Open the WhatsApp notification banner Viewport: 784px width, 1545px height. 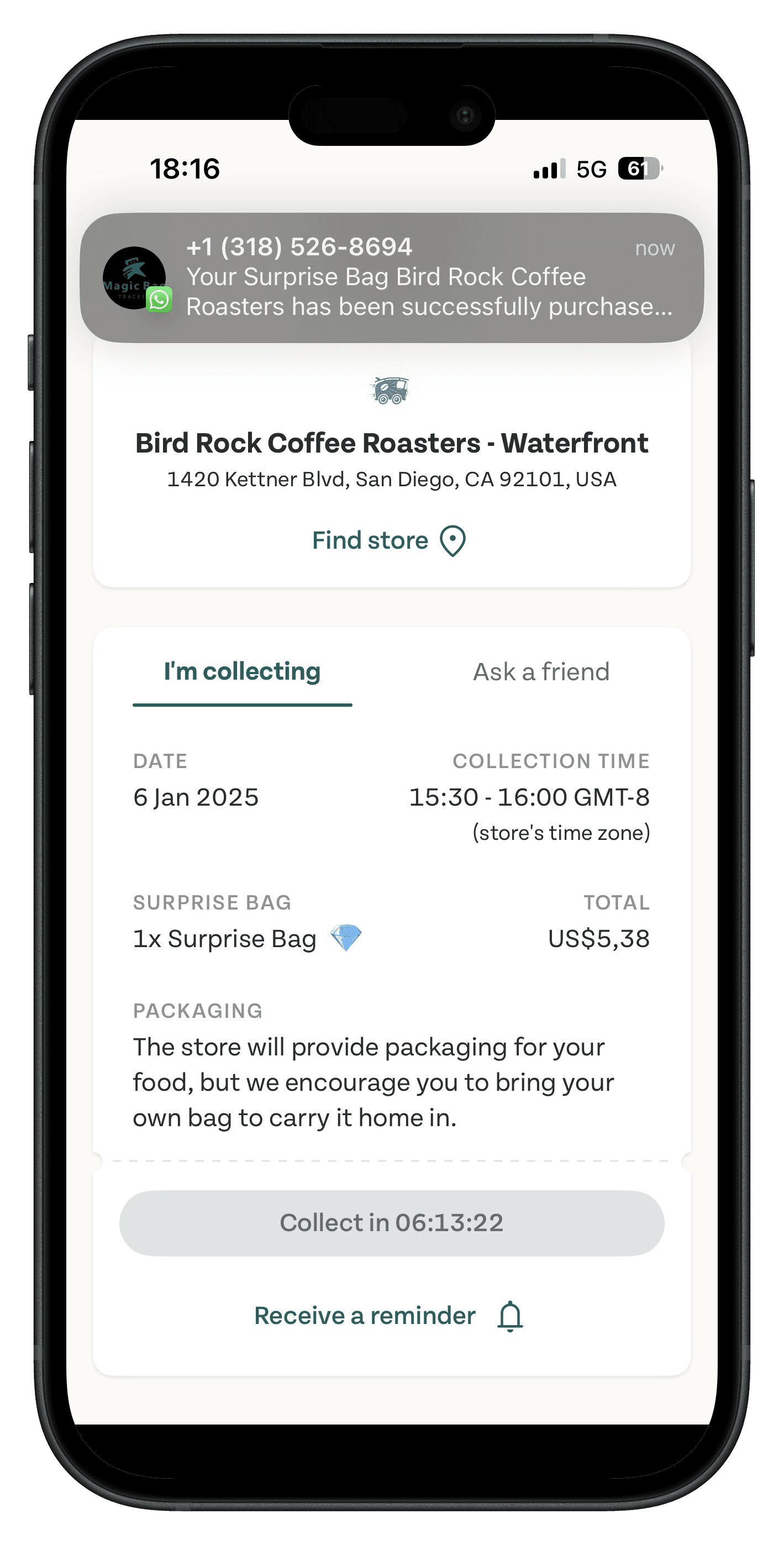tap(392, 276)
